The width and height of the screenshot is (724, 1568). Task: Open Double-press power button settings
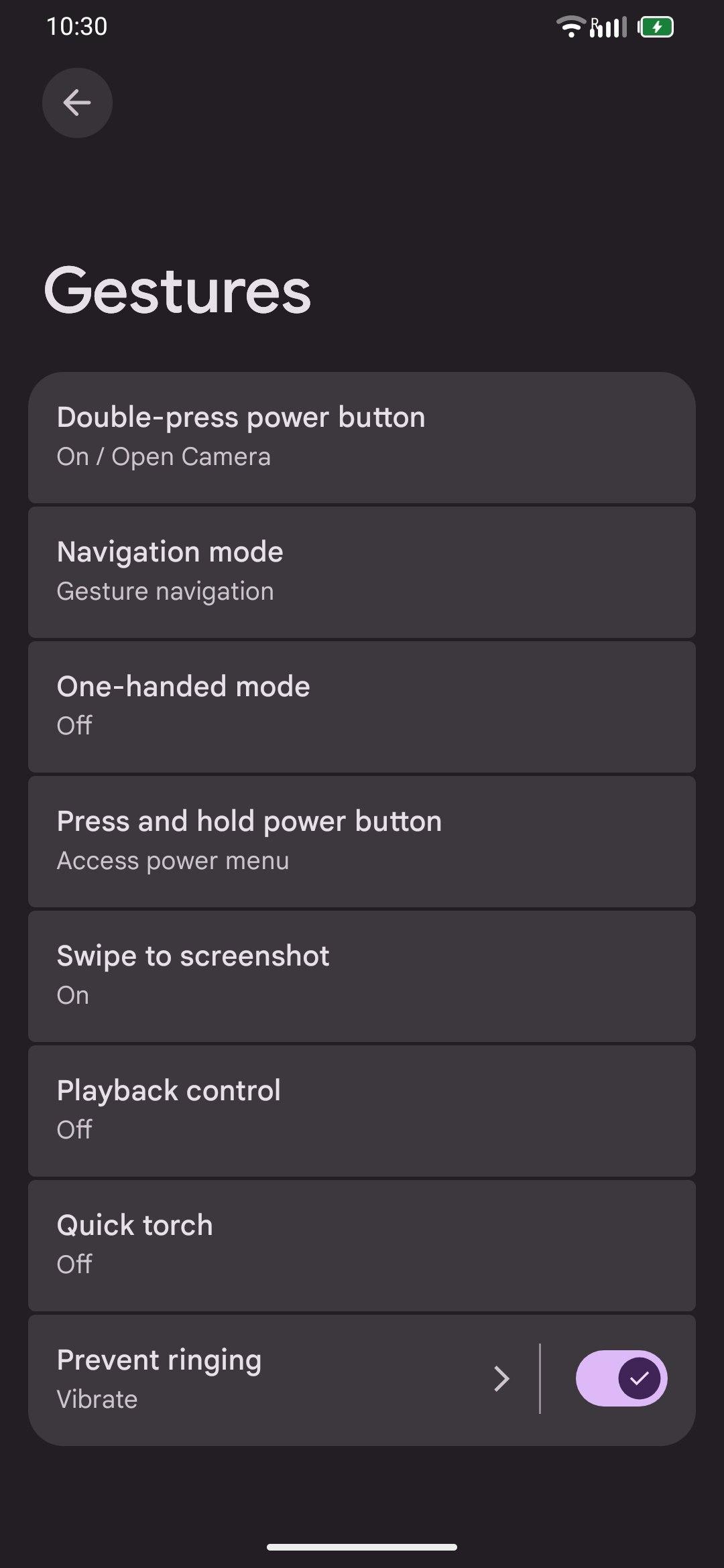tap(362, 438)
